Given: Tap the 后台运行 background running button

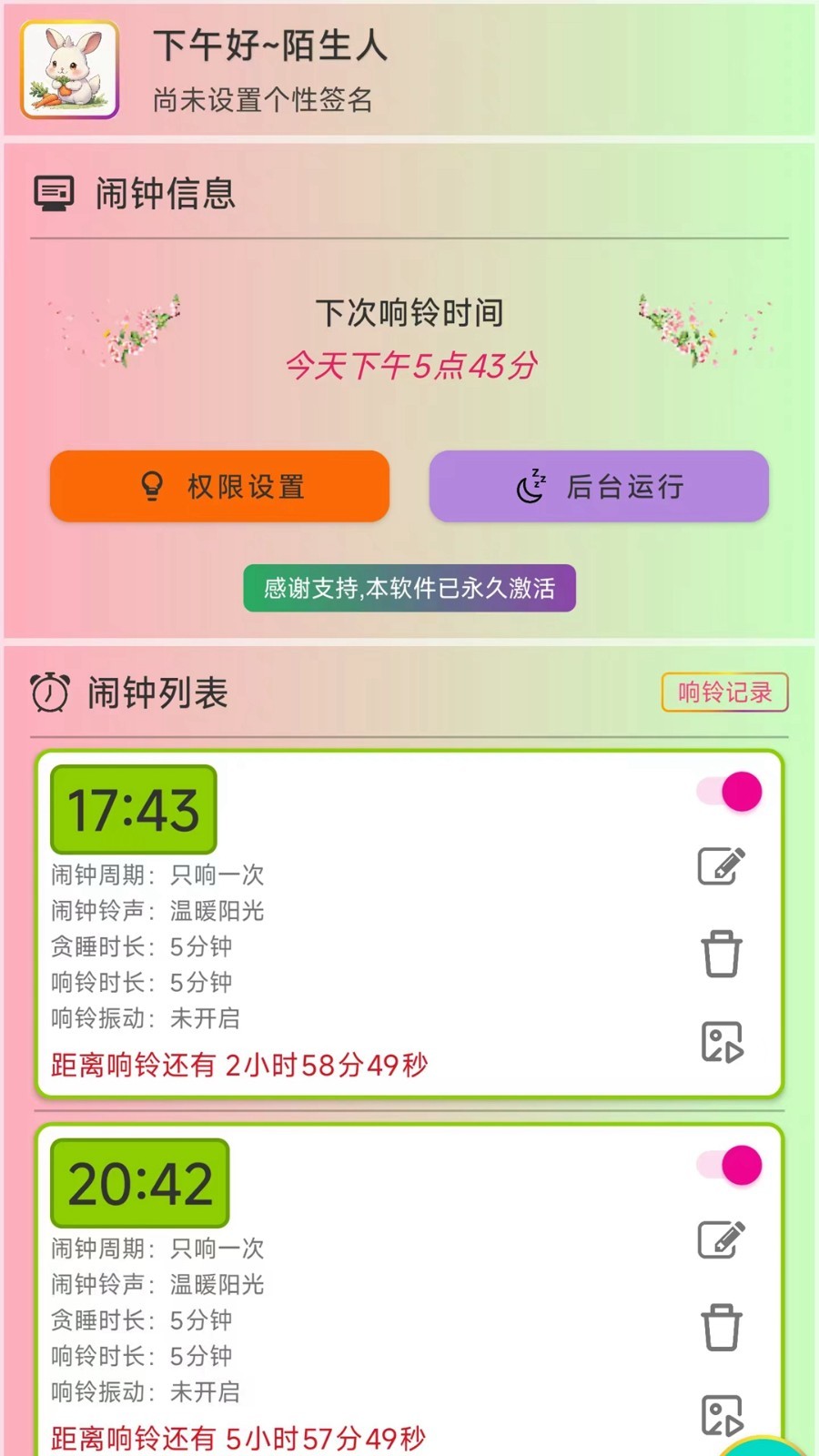Looking at the screenshot, I should [x=599, y=486].
